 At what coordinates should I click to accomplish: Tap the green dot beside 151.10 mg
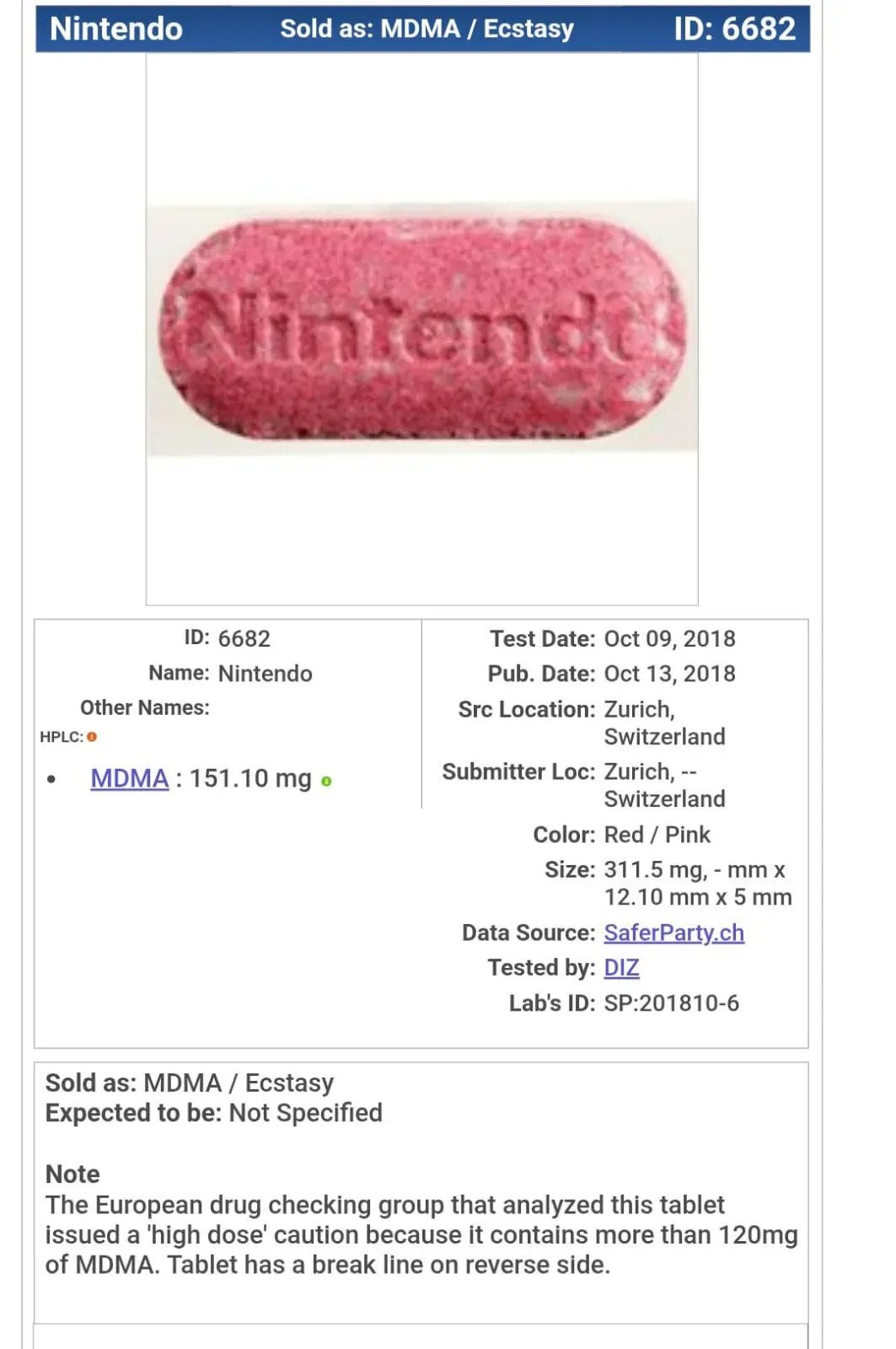(326, 782)
